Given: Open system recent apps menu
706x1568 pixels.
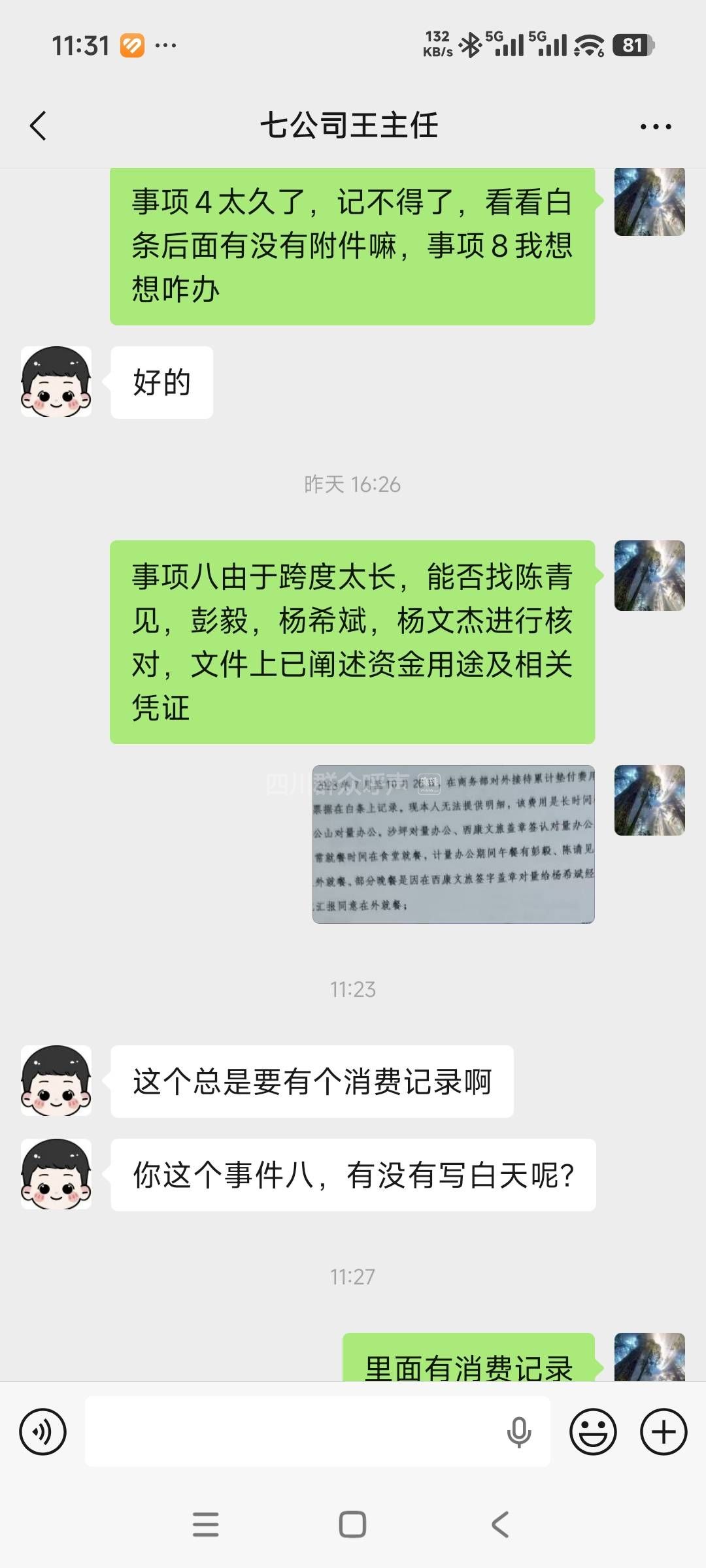Looking at the screenshot, I should coord(206,1524).
